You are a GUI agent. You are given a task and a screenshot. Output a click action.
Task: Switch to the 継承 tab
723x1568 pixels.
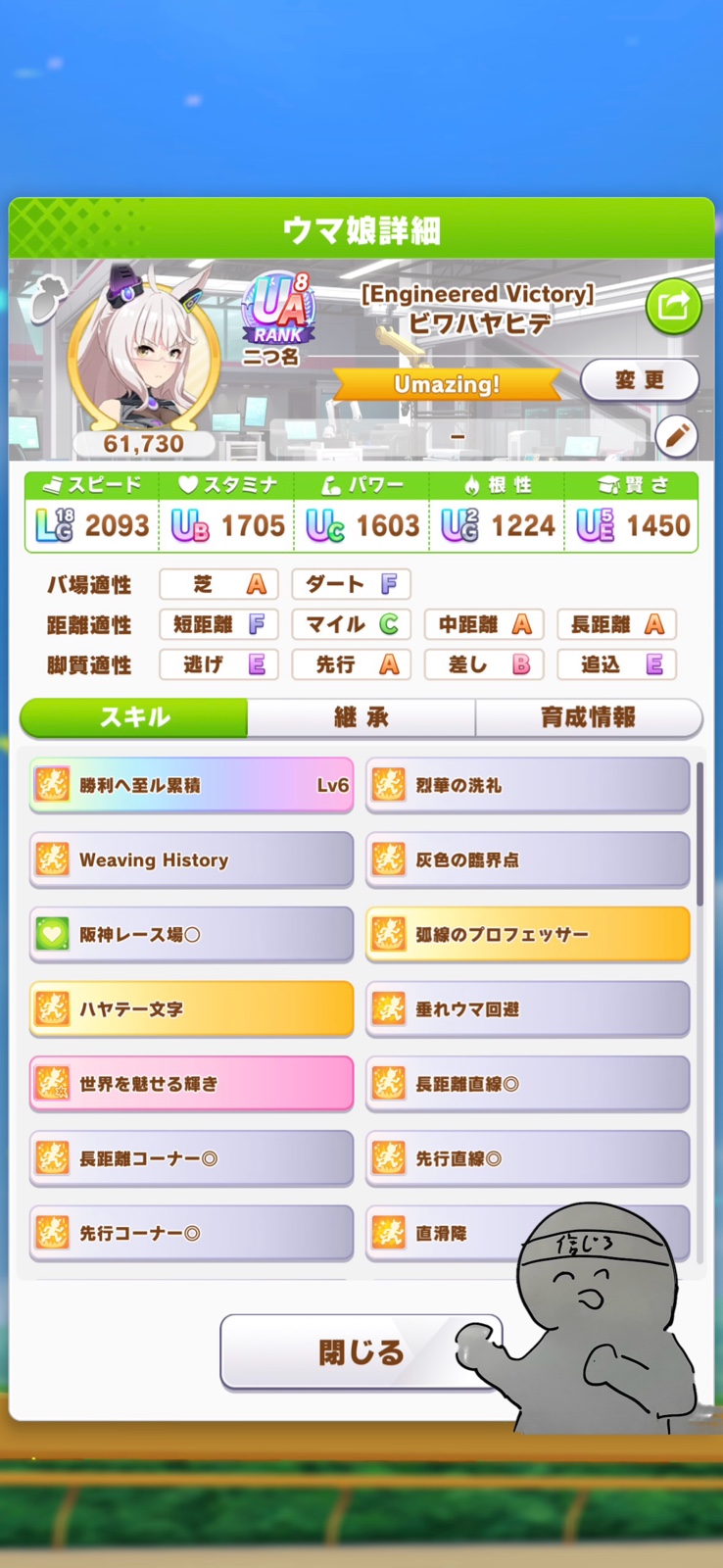tap(361, 717)
